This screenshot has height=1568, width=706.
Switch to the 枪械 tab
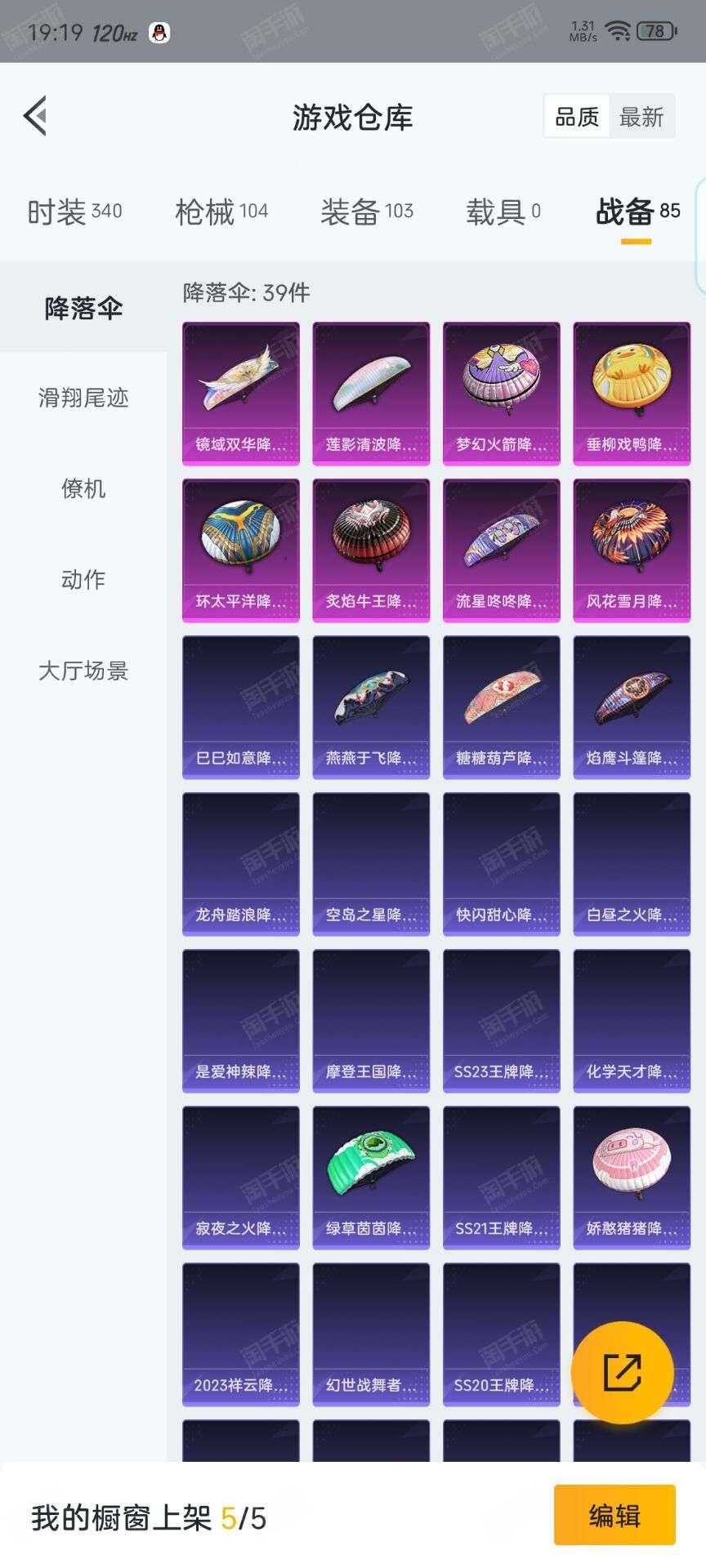tap(221, 212)
